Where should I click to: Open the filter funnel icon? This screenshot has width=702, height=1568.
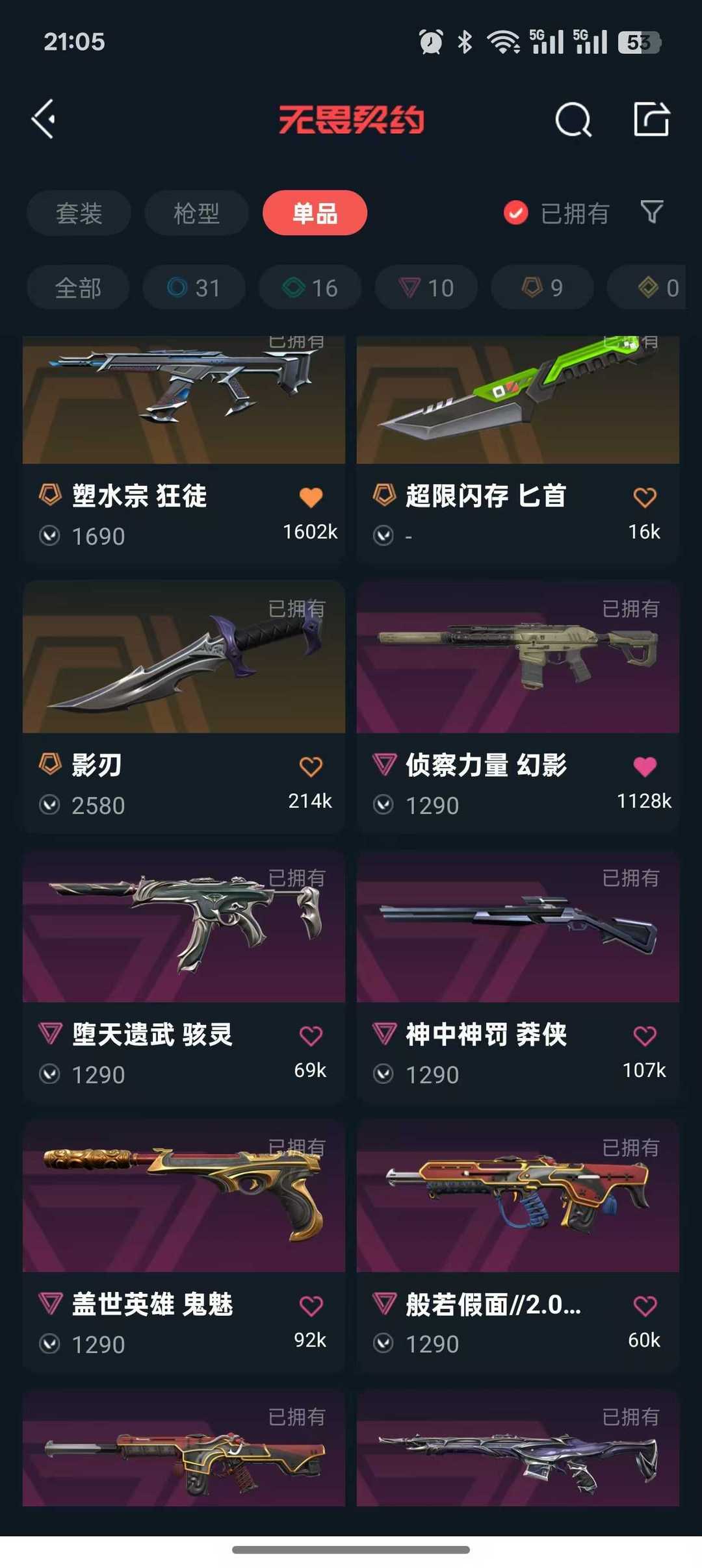652,212
